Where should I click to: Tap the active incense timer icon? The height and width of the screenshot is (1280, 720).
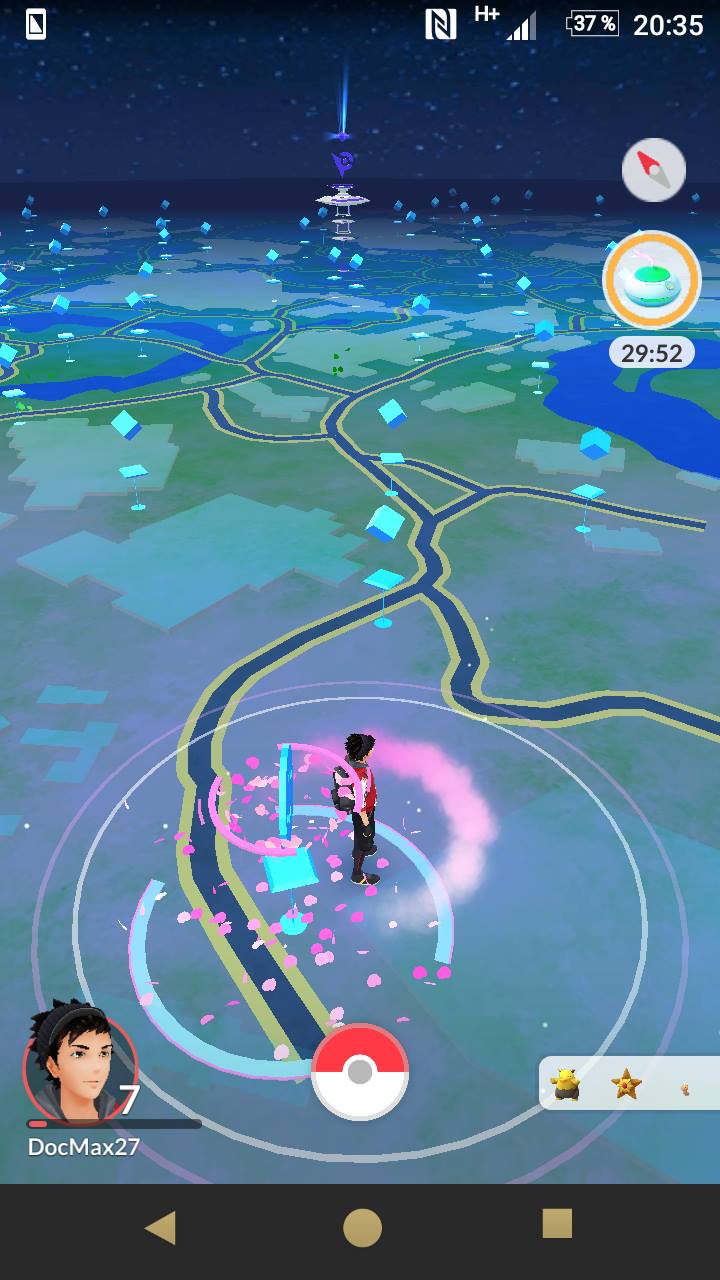coord(652,281)
